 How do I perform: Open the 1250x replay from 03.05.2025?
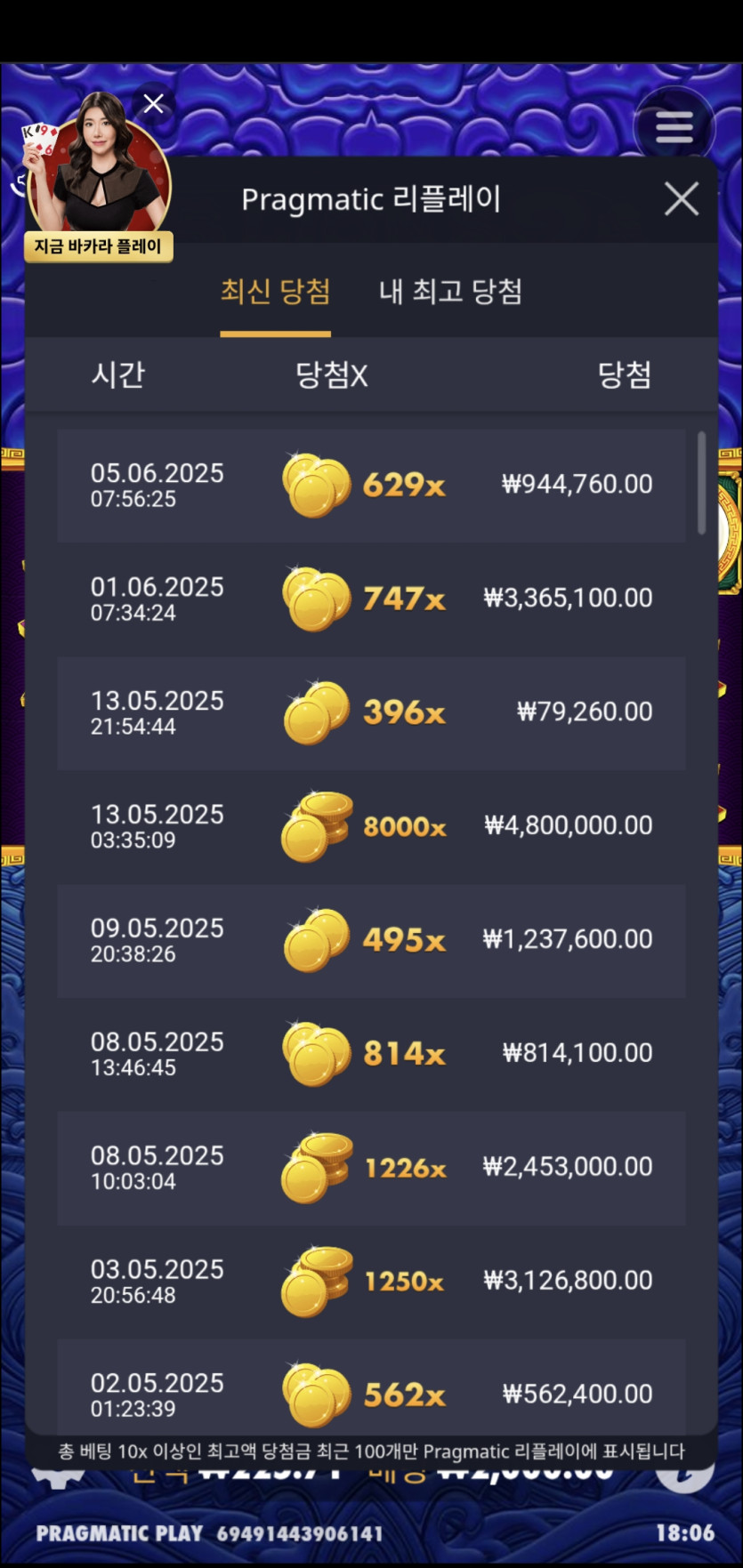point(371,1283)
